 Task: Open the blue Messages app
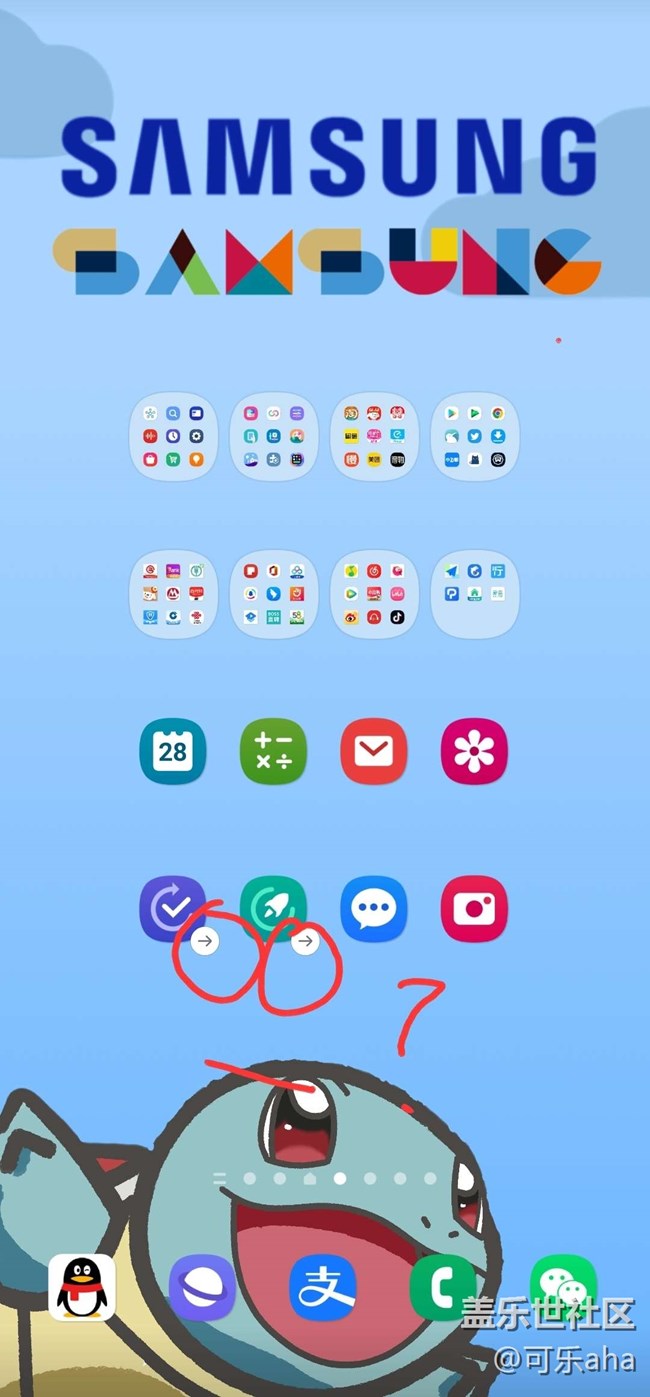374,909
